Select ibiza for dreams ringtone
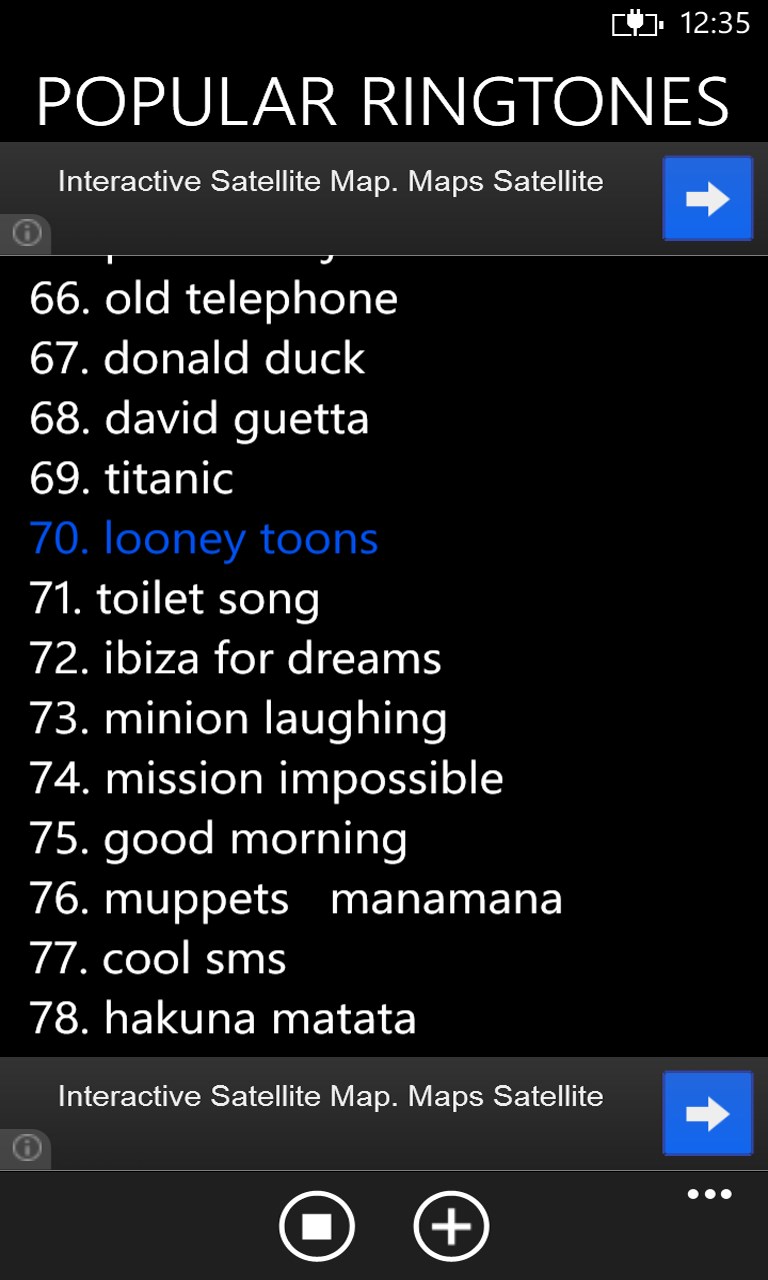Screen dimensions: 768x1280 click(x=236, y=659)
